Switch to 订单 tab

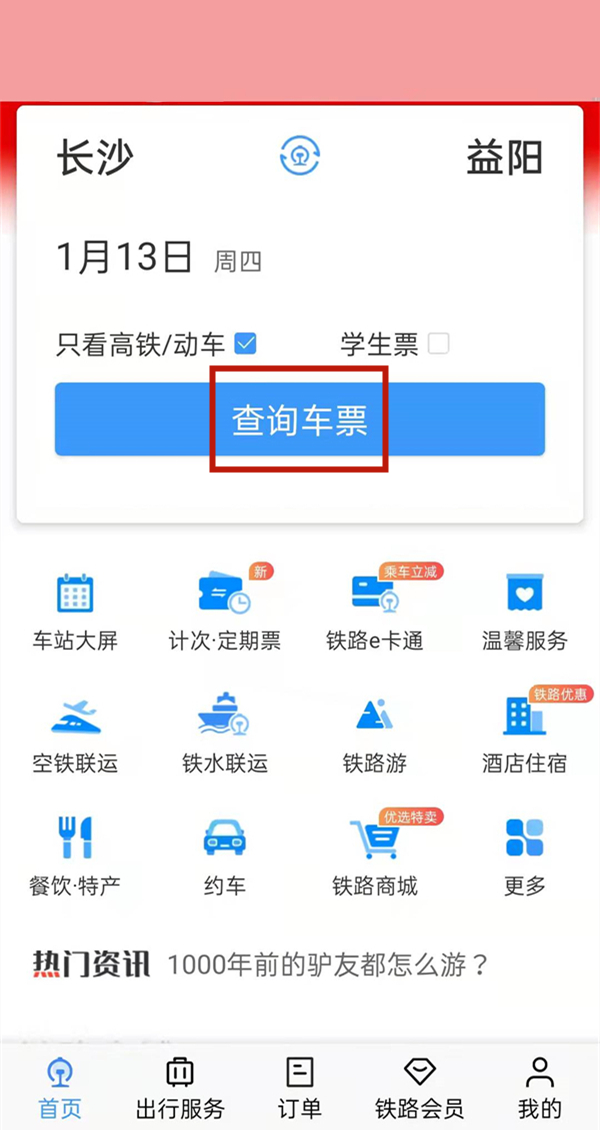(x=299, y=1087)
